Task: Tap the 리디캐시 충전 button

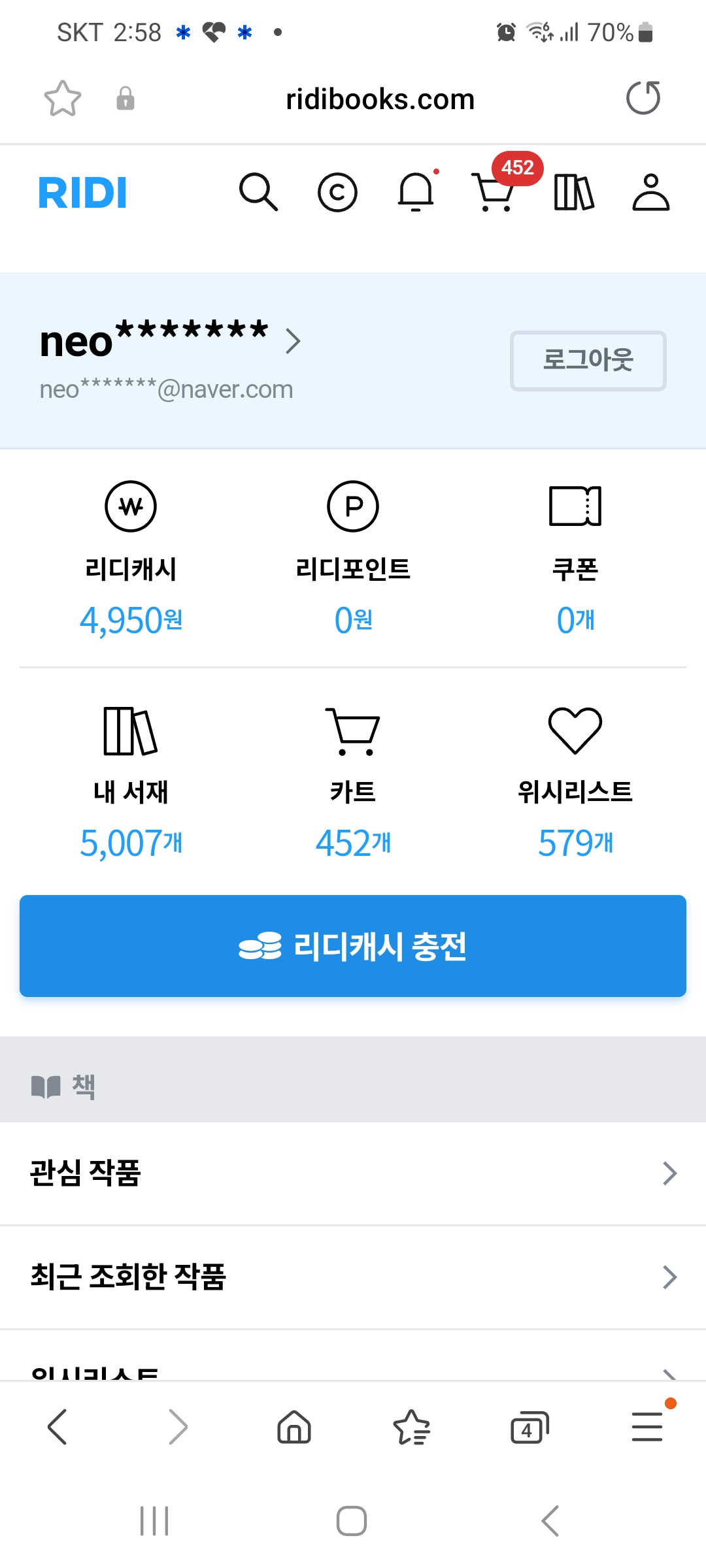Action: coord(353,946)
